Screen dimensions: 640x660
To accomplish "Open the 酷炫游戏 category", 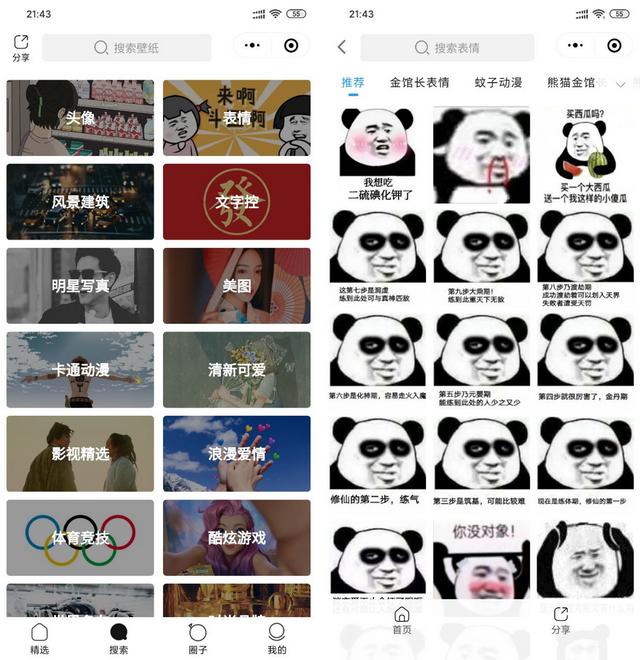I will [237, 538].
